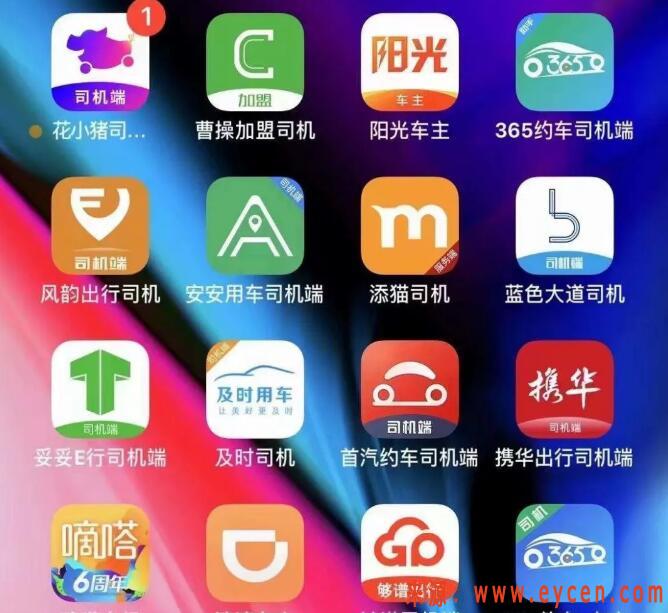Image resolution: width=668 pixels, height=613 pixels.
Task: Launch 安安用车司机端 app
Action: [x=254, y=226]
